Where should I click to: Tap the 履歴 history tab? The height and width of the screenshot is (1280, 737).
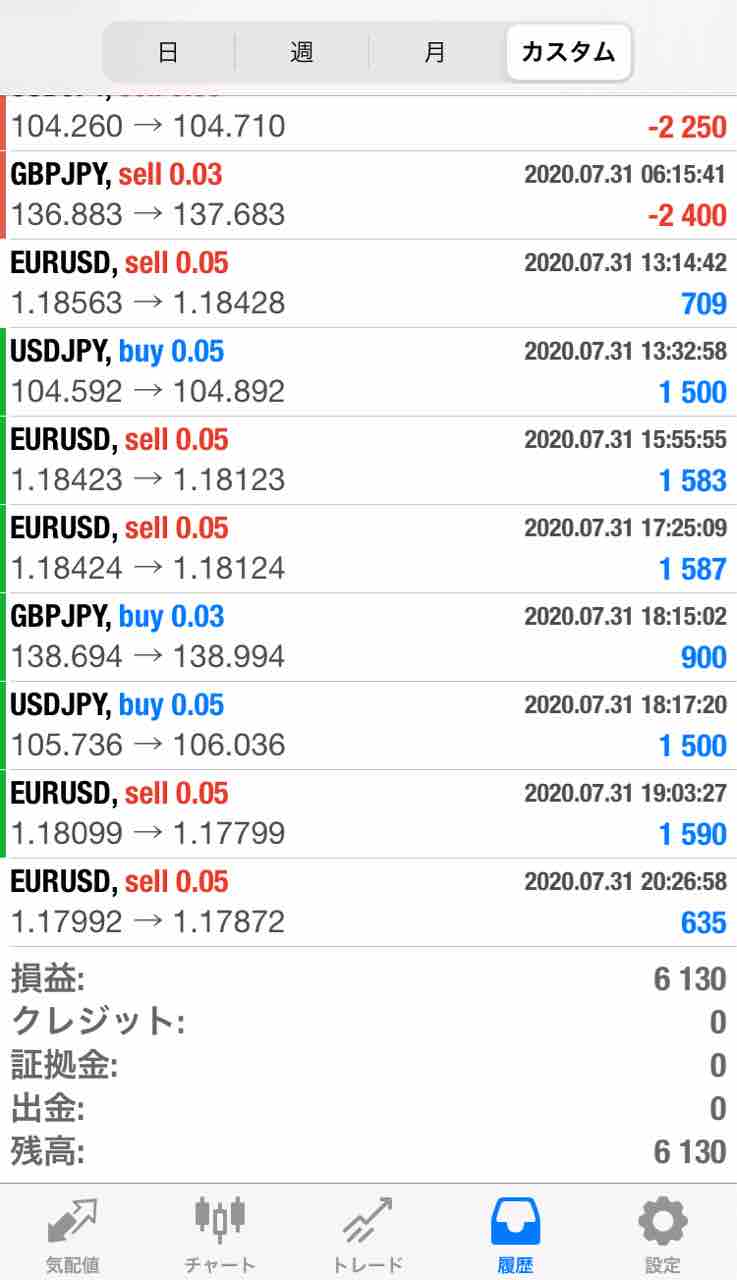pos(515,1233)
